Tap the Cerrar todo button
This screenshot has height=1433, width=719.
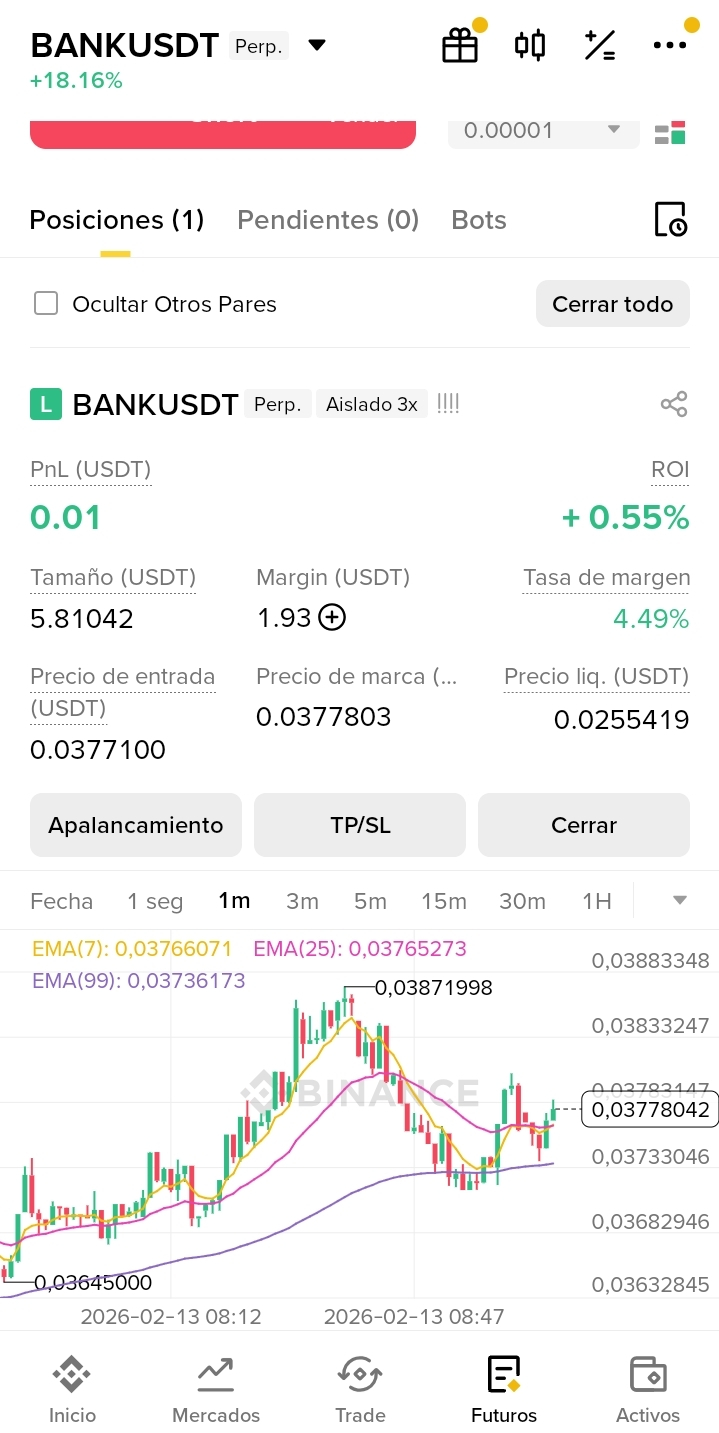(613, 304)
